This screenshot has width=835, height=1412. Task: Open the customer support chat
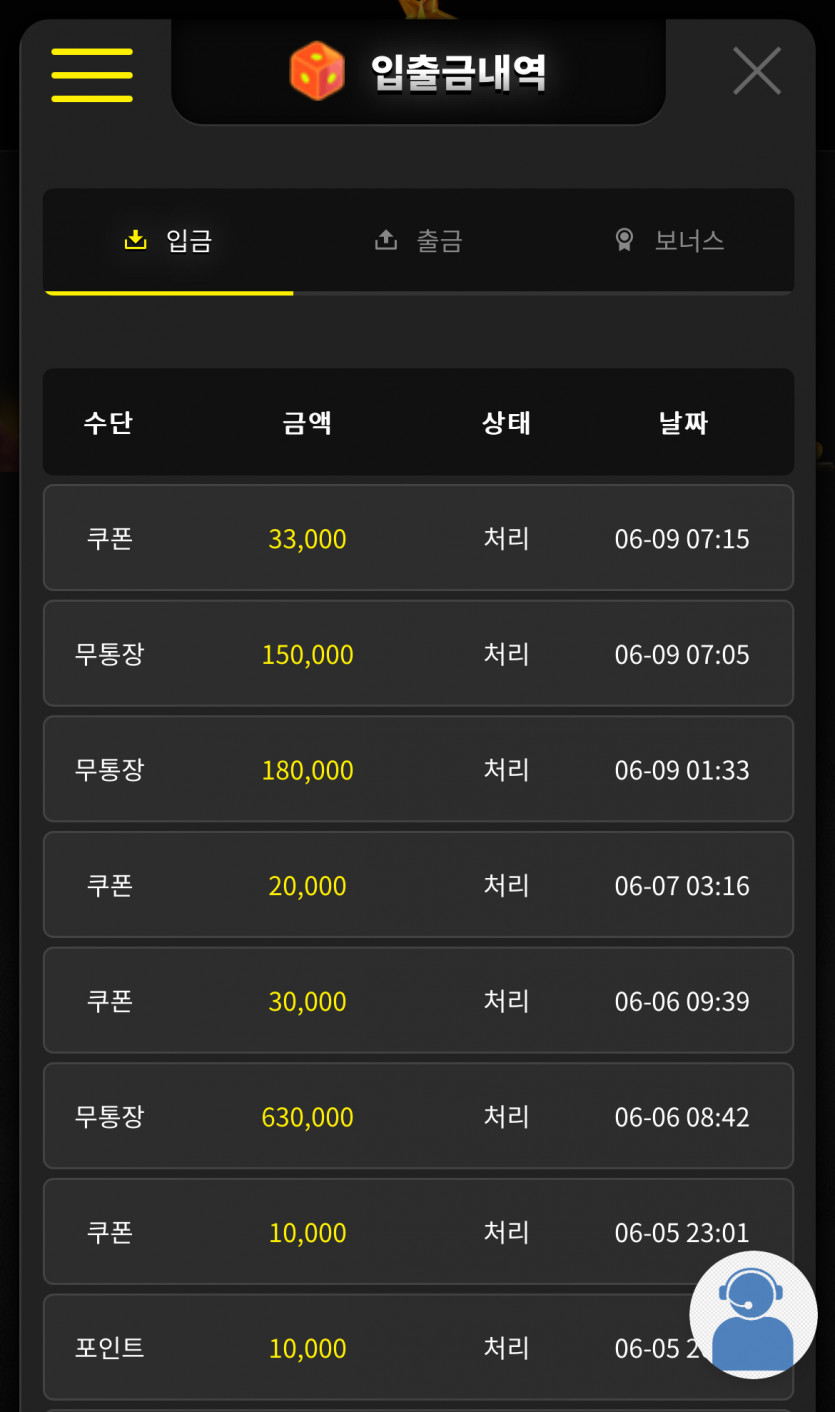(753, 1314)
